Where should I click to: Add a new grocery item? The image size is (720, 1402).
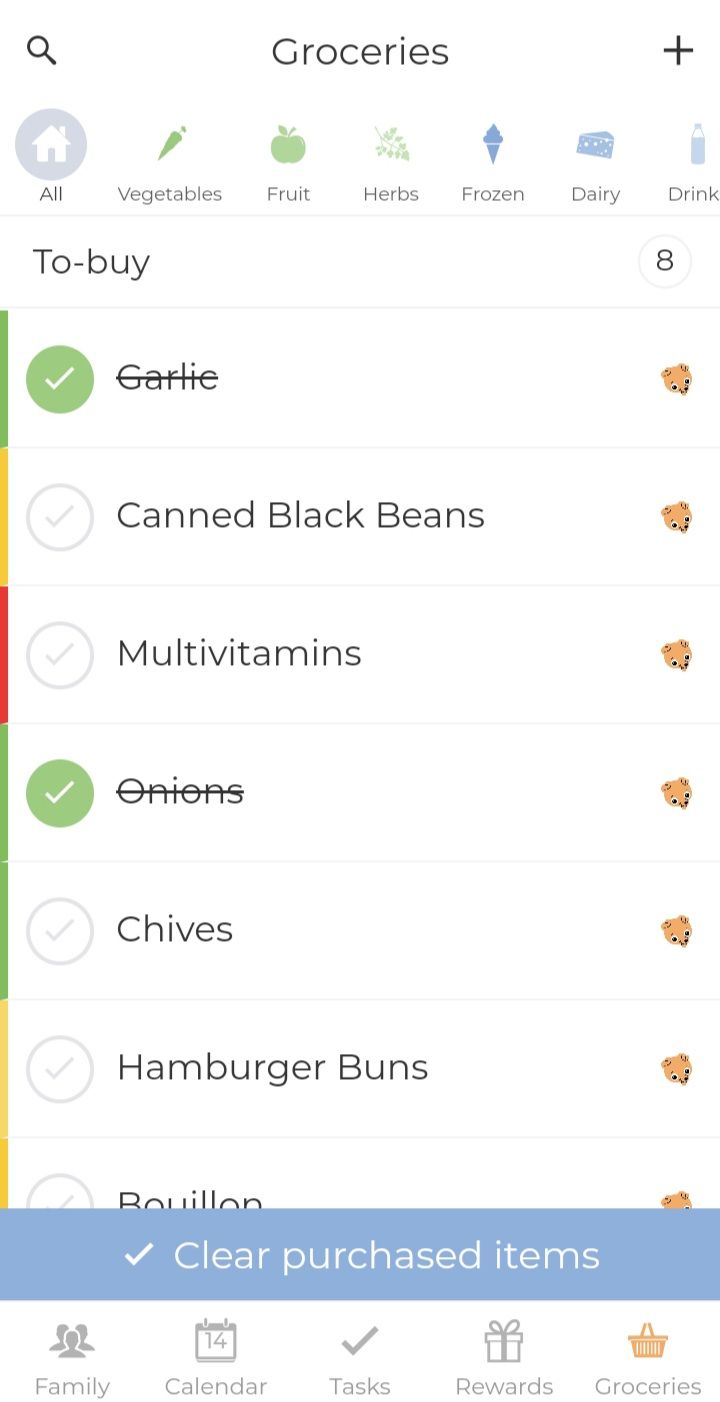point(678,50)
